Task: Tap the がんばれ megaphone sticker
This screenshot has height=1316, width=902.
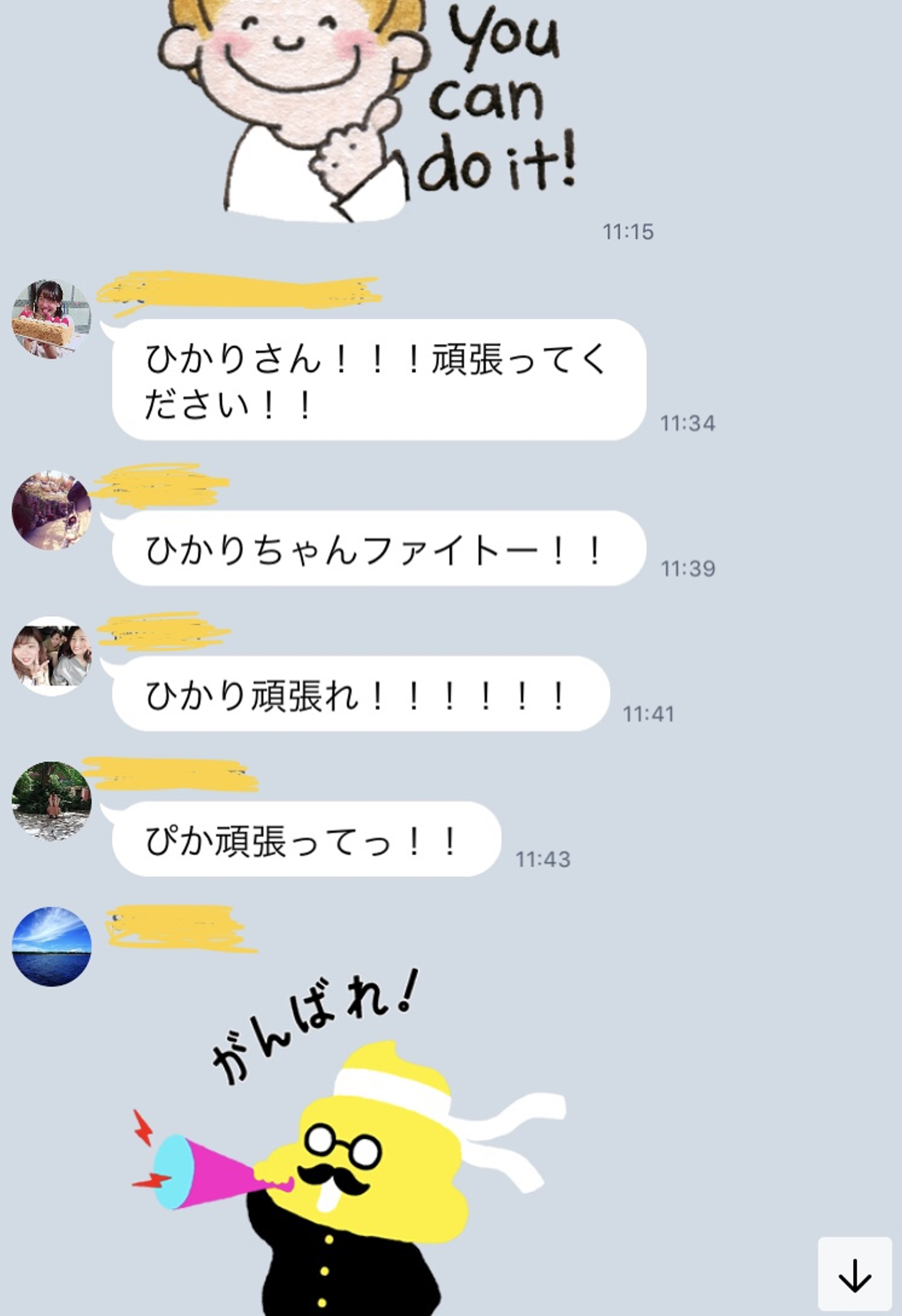Action: pos(351,1159)
